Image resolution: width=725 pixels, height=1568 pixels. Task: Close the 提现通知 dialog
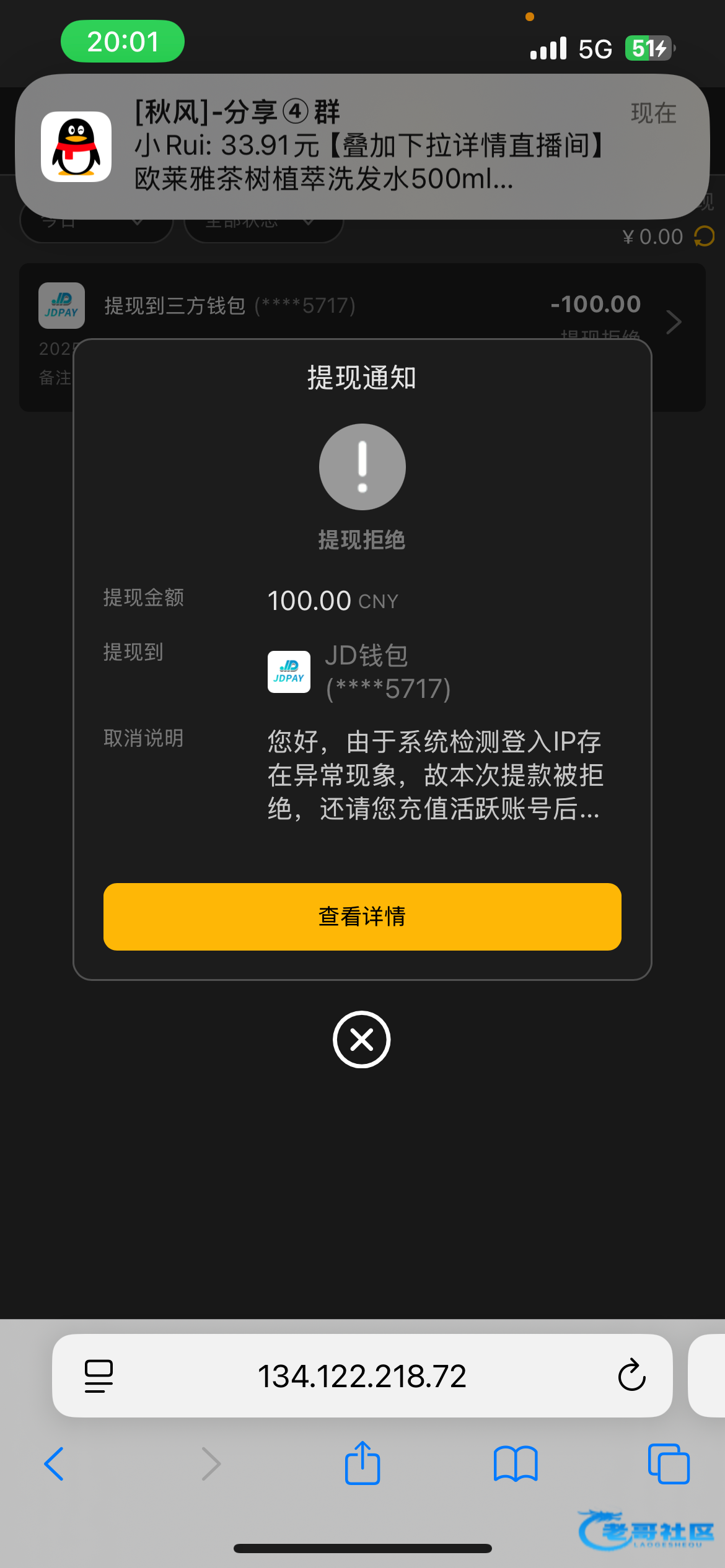tap(362, 1040)
